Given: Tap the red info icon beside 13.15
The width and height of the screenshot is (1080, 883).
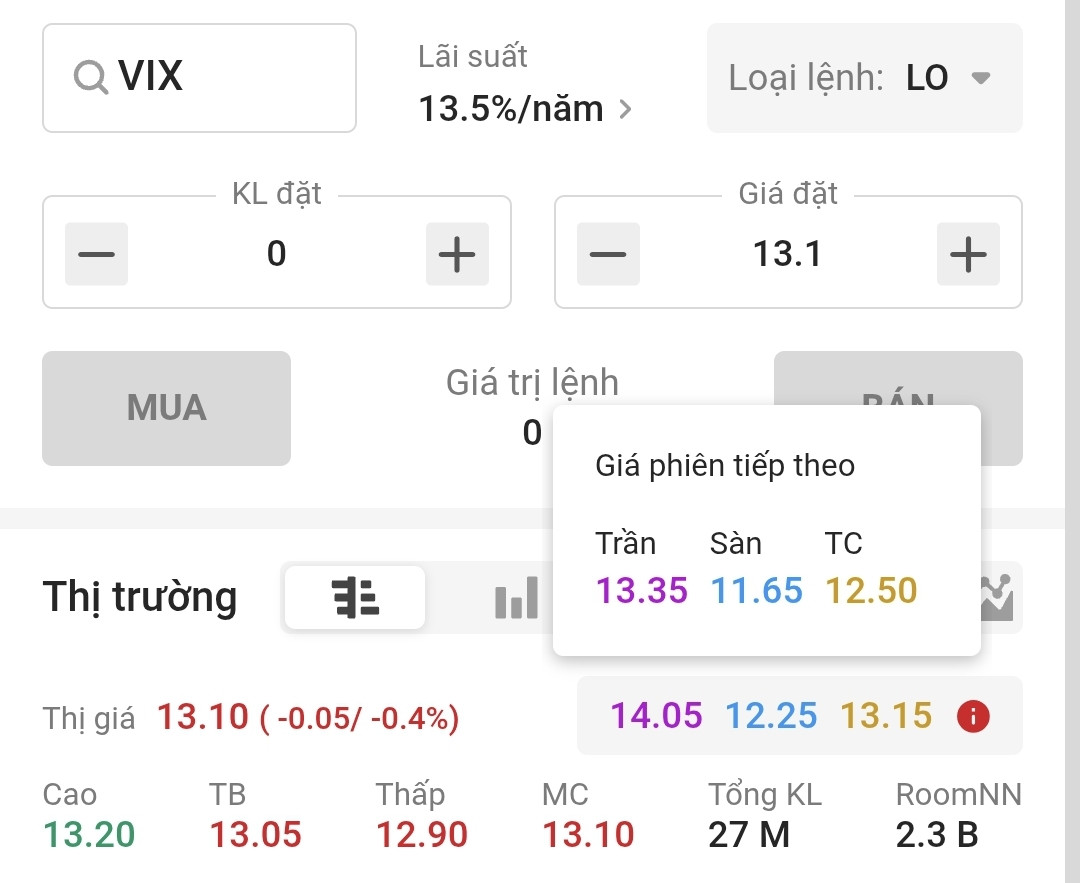Looking at the screenshot, I should tap(973, 716).
